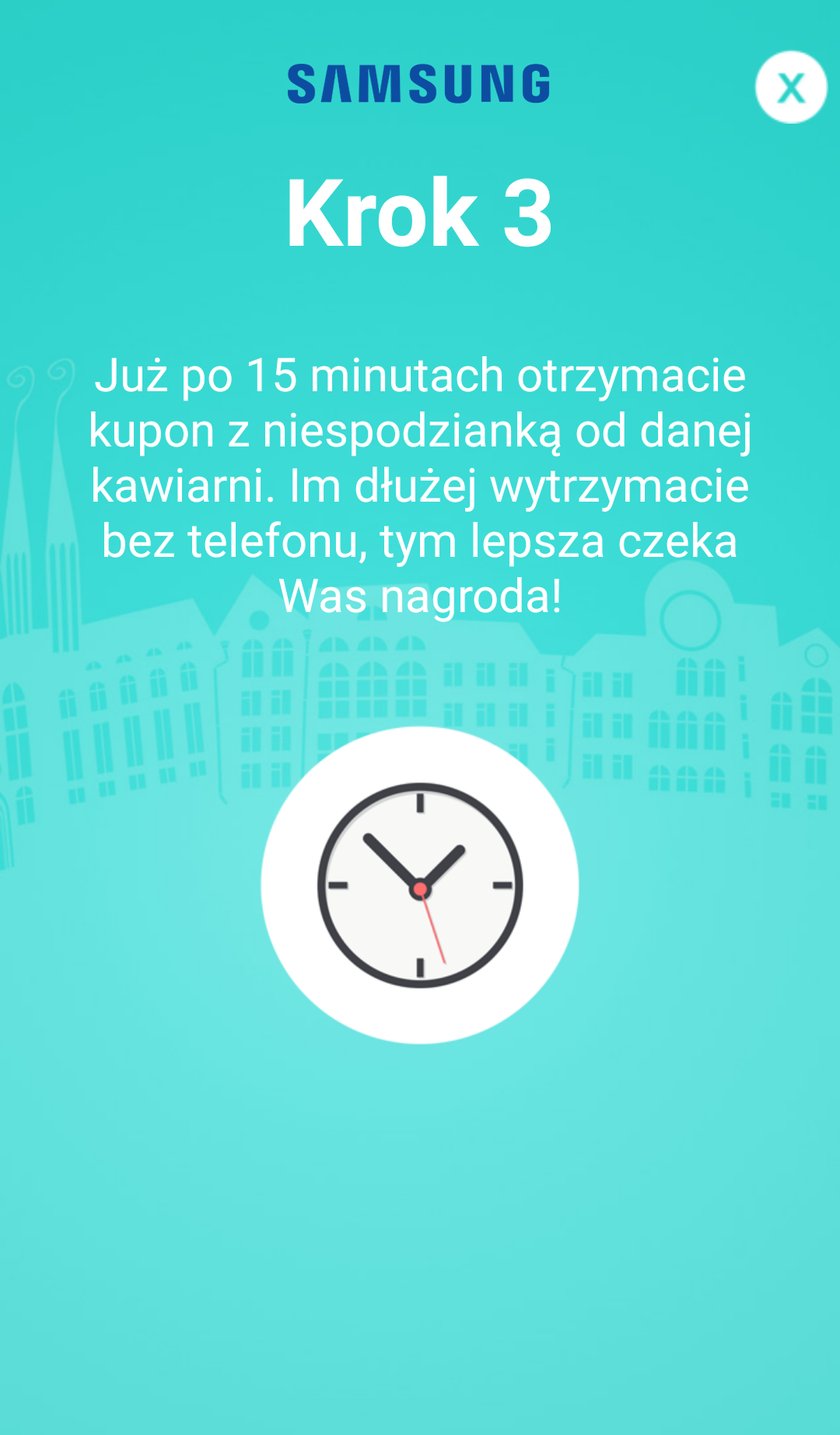Close the Krok 3 tutorial screen

pyautogui.click(x=790, y=88)
